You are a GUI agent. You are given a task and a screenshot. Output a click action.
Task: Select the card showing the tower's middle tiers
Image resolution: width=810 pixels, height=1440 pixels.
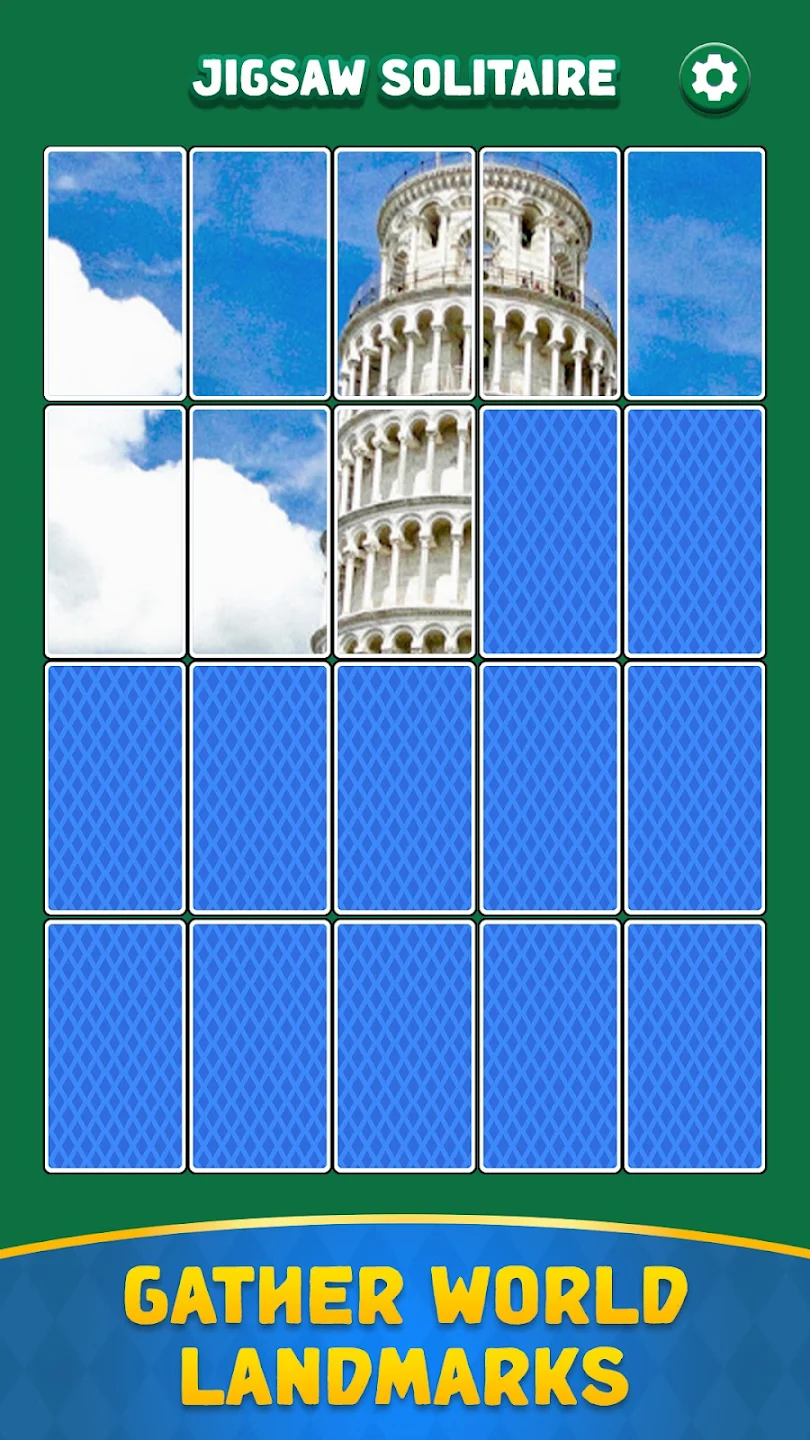pyautogui.click(x=404, y=530)
